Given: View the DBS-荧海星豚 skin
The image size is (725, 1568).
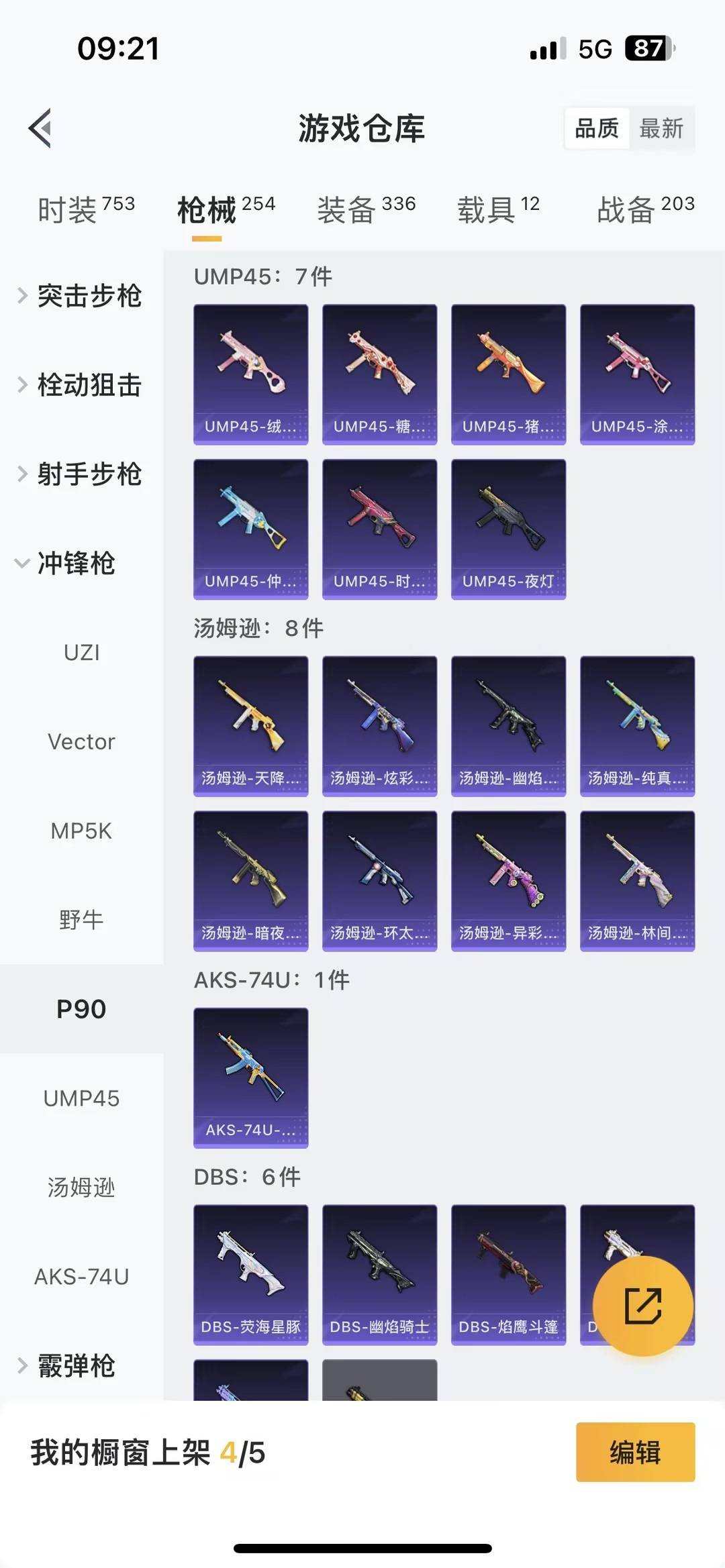Looking at the screenshot, I should [250, 1273].
